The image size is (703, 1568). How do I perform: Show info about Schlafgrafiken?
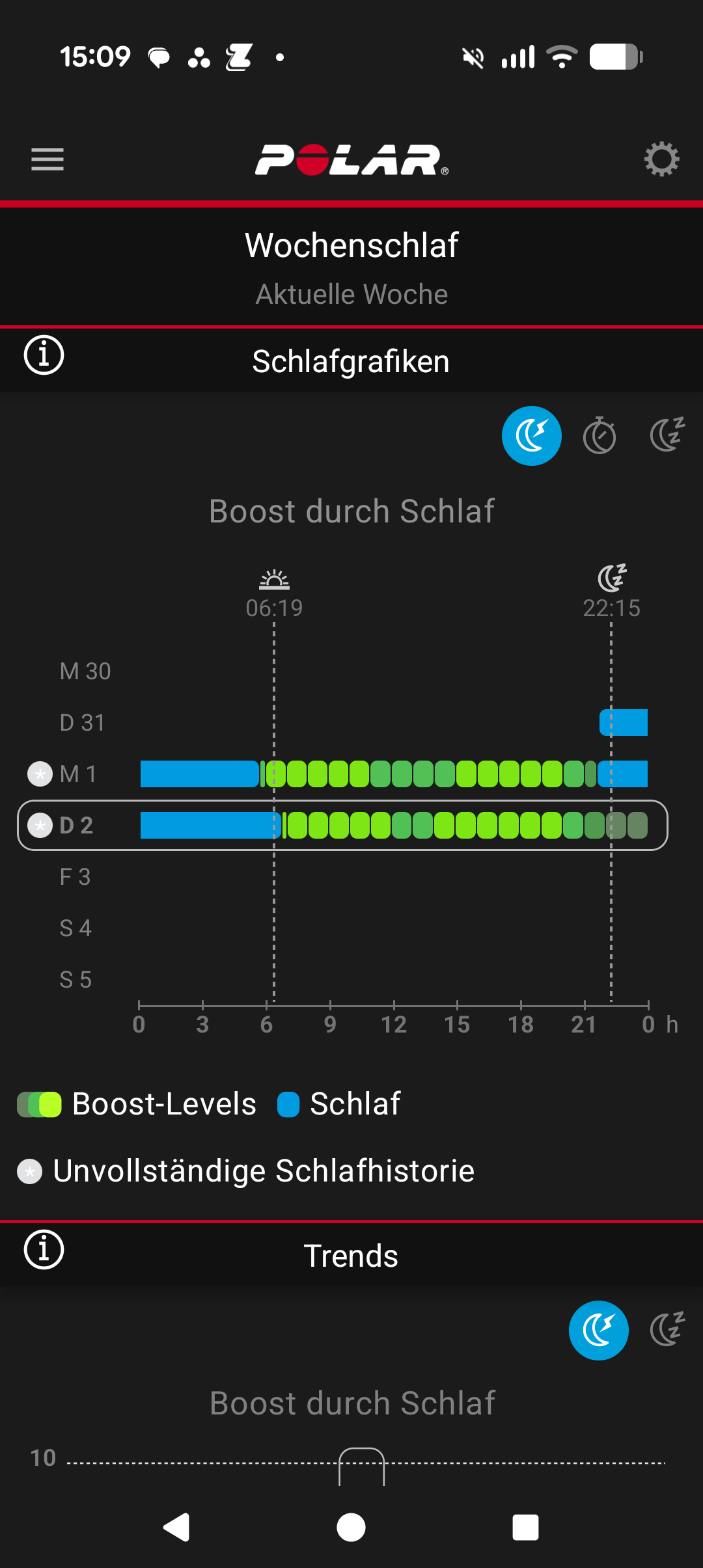tap(44, 356)
